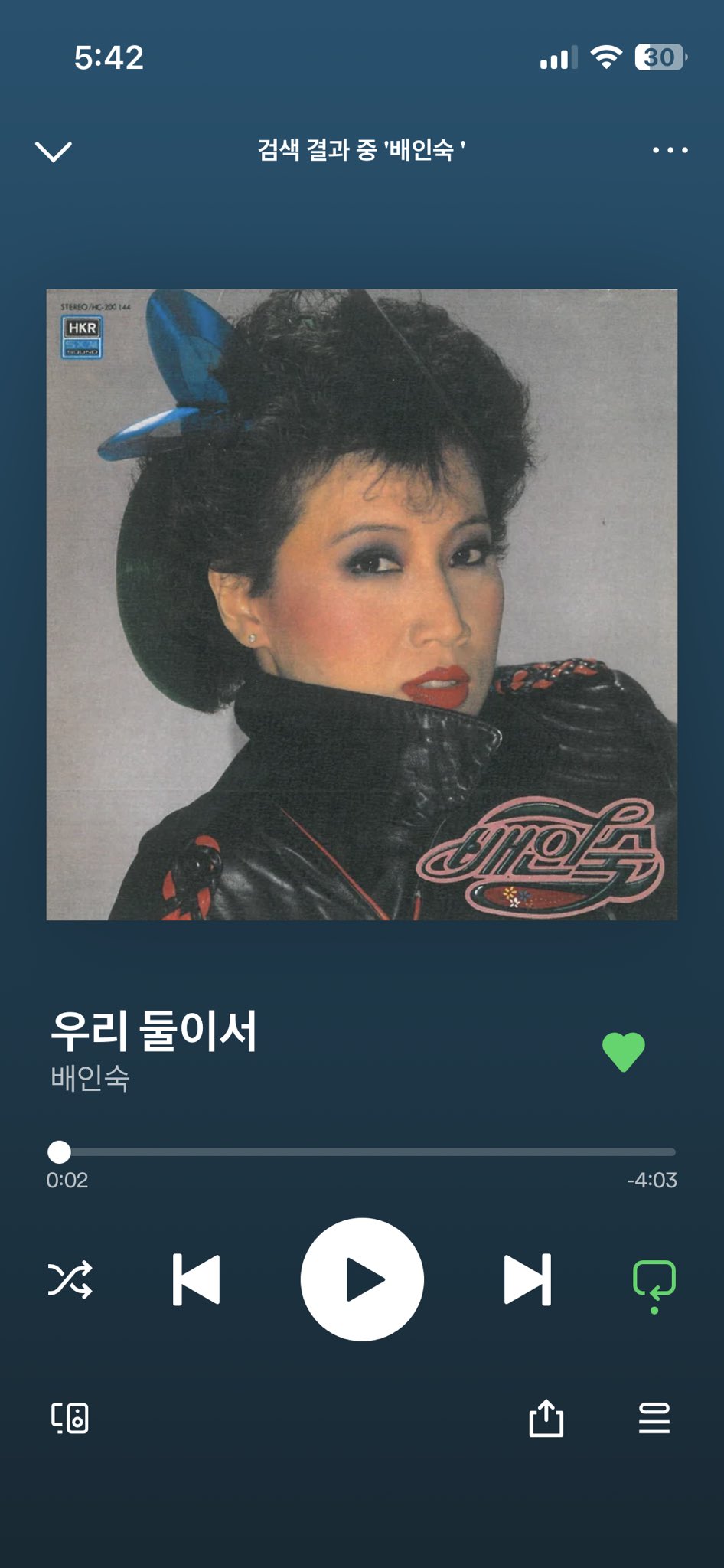Collapse the now playing screen
Screen dimensions: 724x1568
[54, 151]
